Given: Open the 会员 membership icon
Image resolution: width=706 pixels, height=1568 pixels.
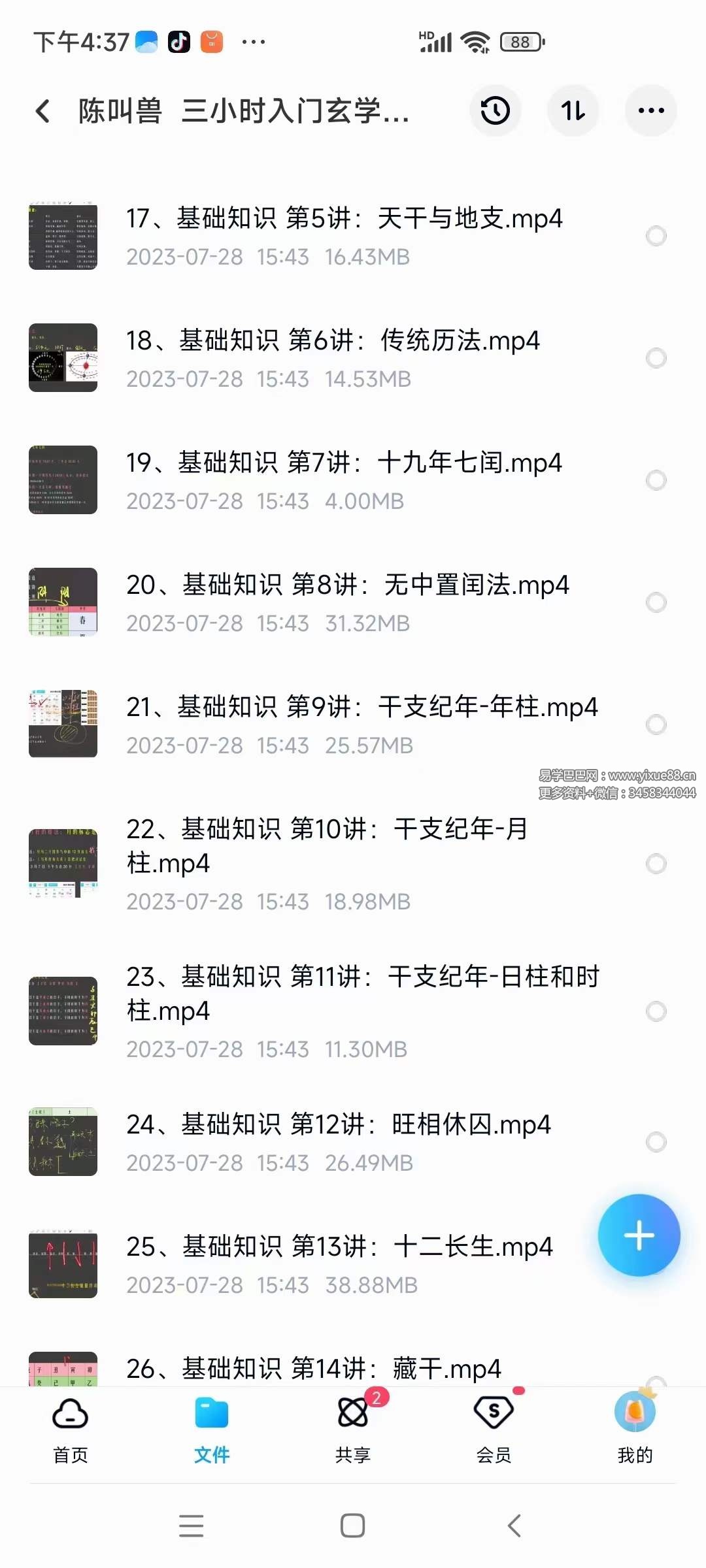Looking at the screenshot, I should click(494, 1413).
